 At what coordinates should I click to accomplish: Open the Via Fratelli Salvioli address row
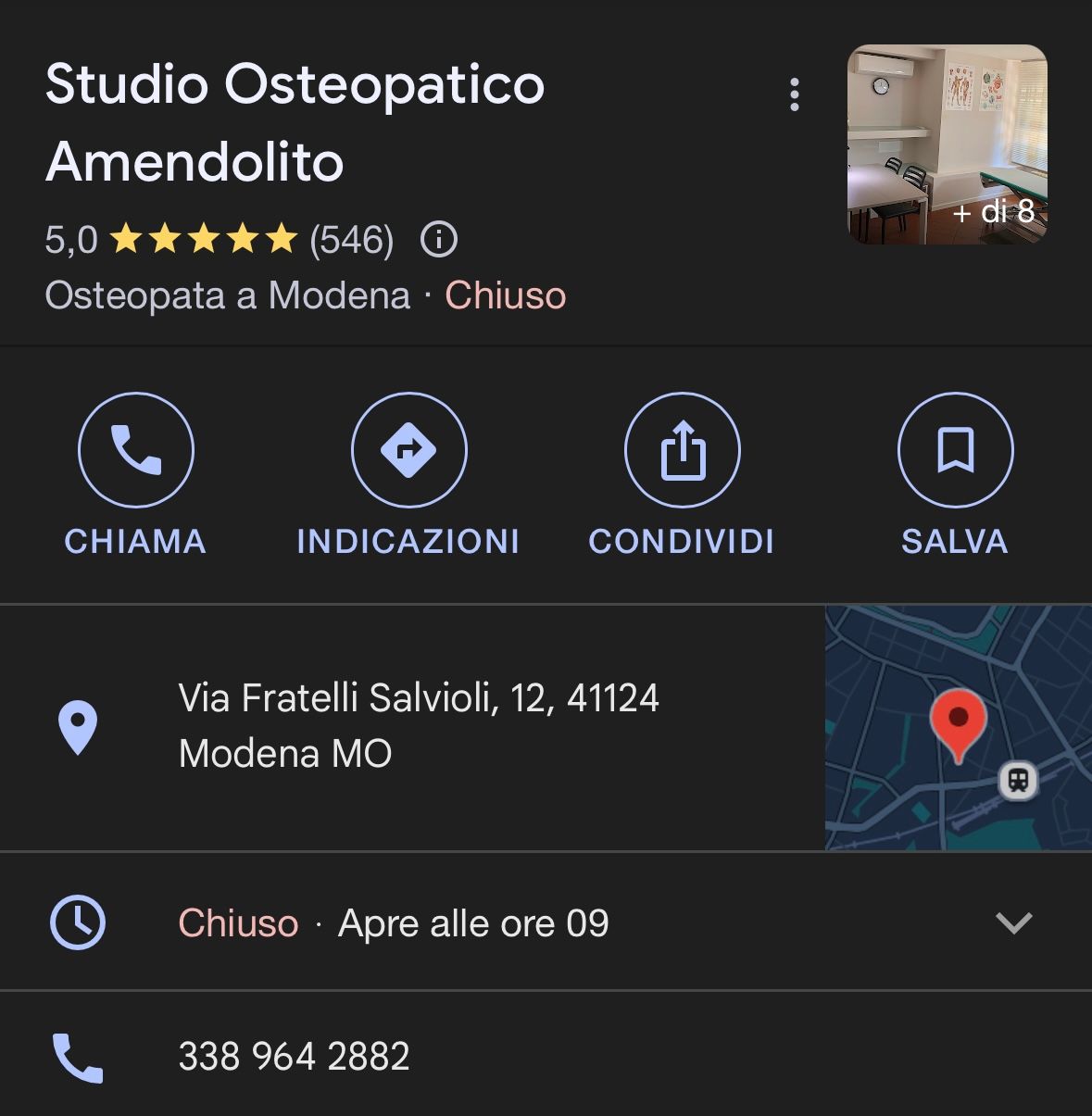pyautogui.click(x=417, y=725)
